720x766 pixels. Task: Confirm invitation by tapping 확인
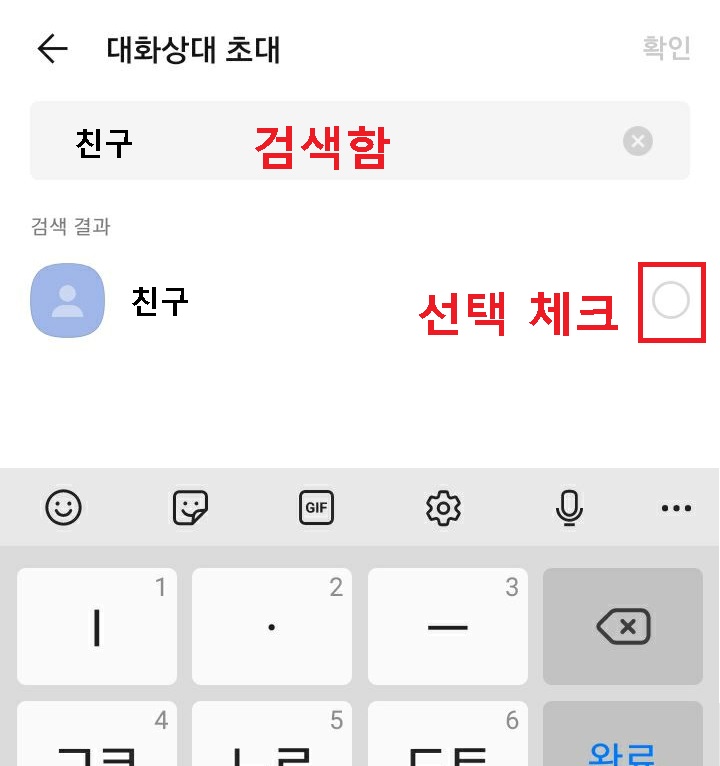pos(666,47)
